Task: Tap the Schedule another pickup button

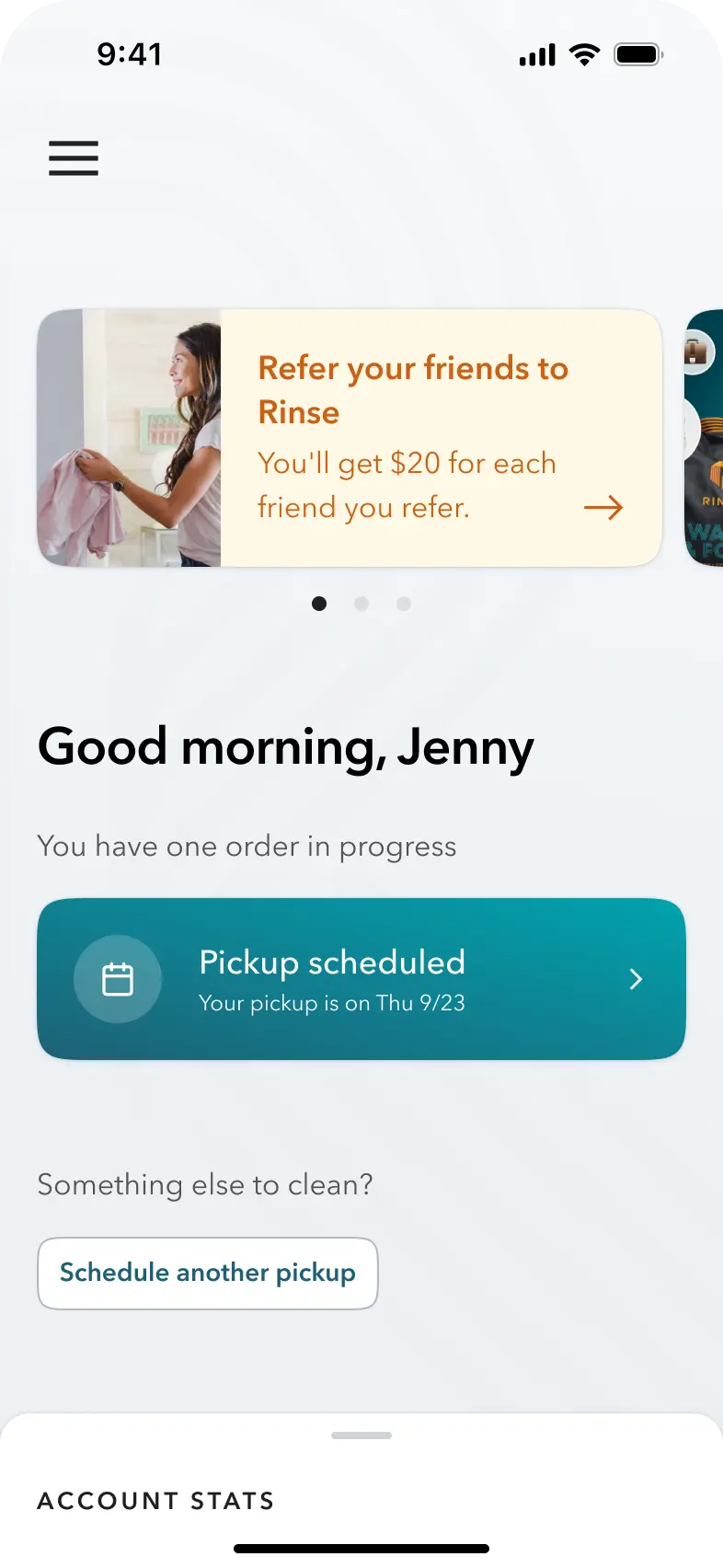Action: pyautogui.click(x=207, y=1273)
